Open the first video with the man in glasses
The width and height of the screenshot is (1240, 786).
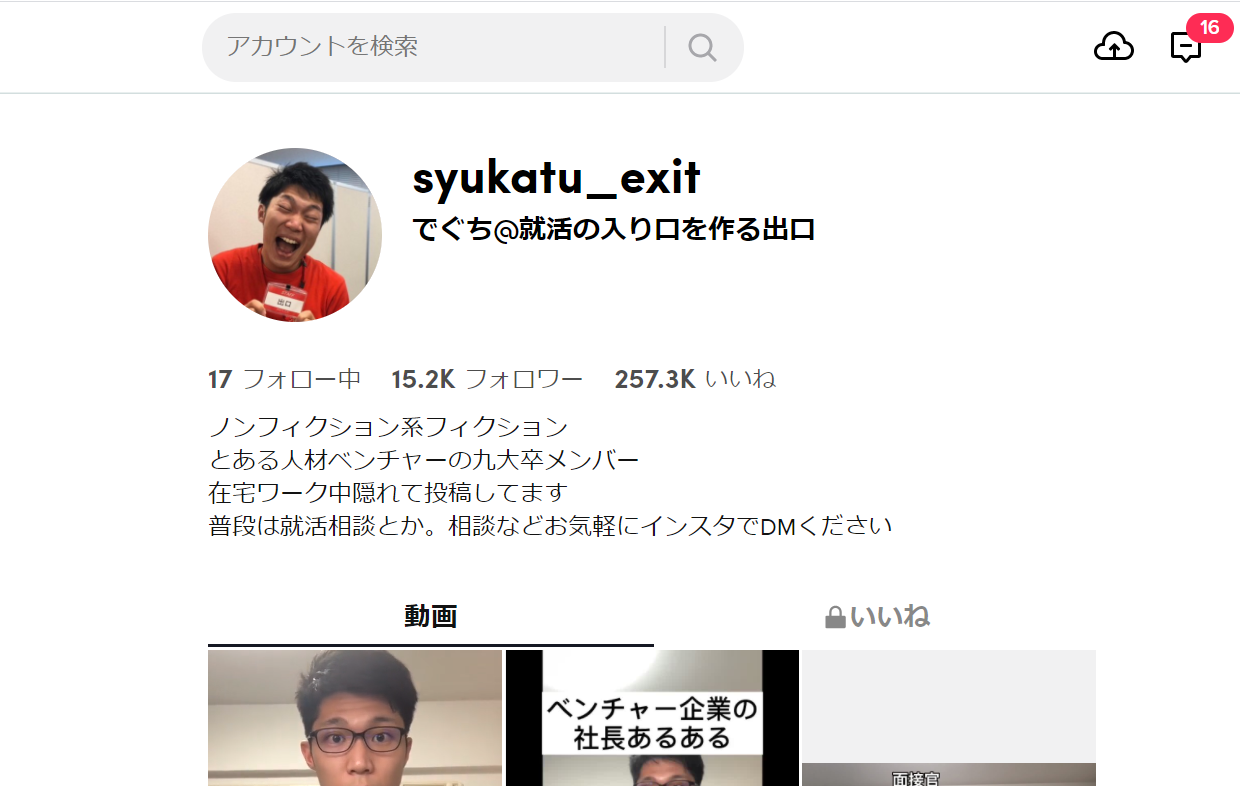click(355, 718)
